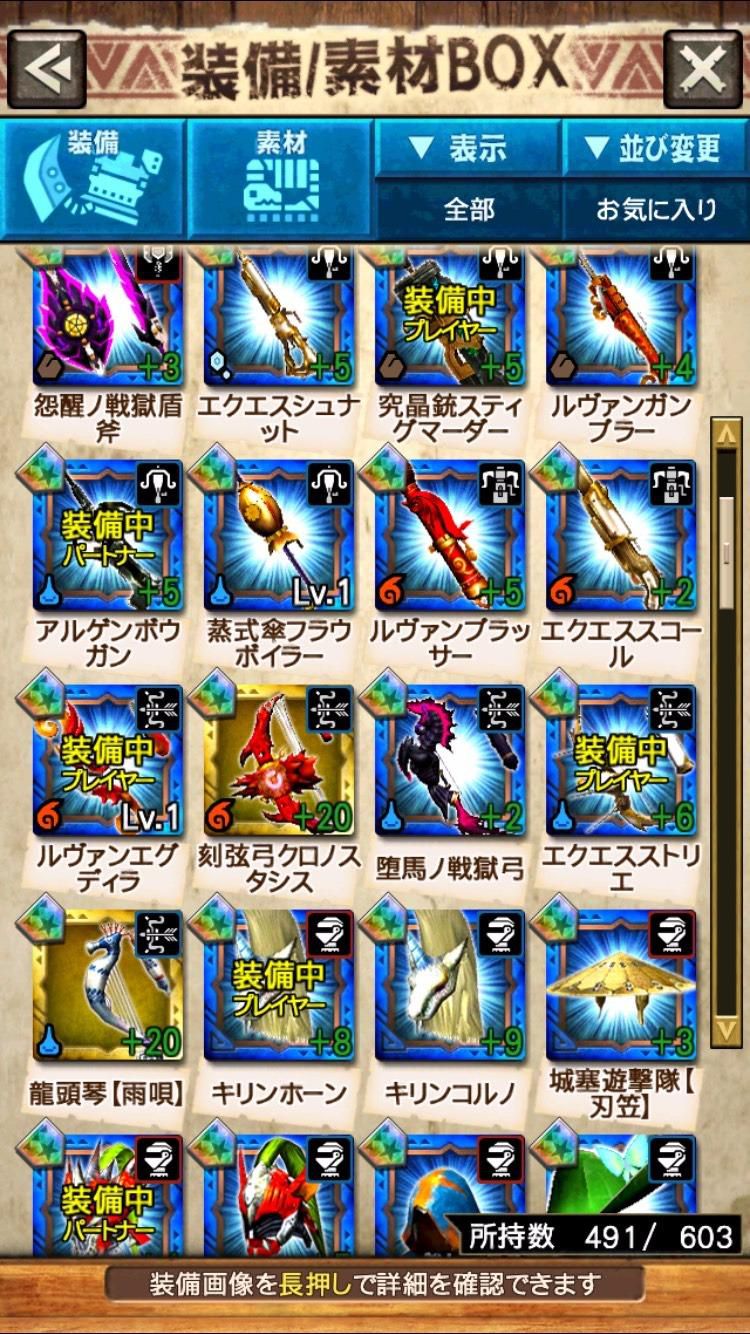Tap the scrollbar's up arrow
Viewport: 750px width, 1334px height.
pos(726,436)
